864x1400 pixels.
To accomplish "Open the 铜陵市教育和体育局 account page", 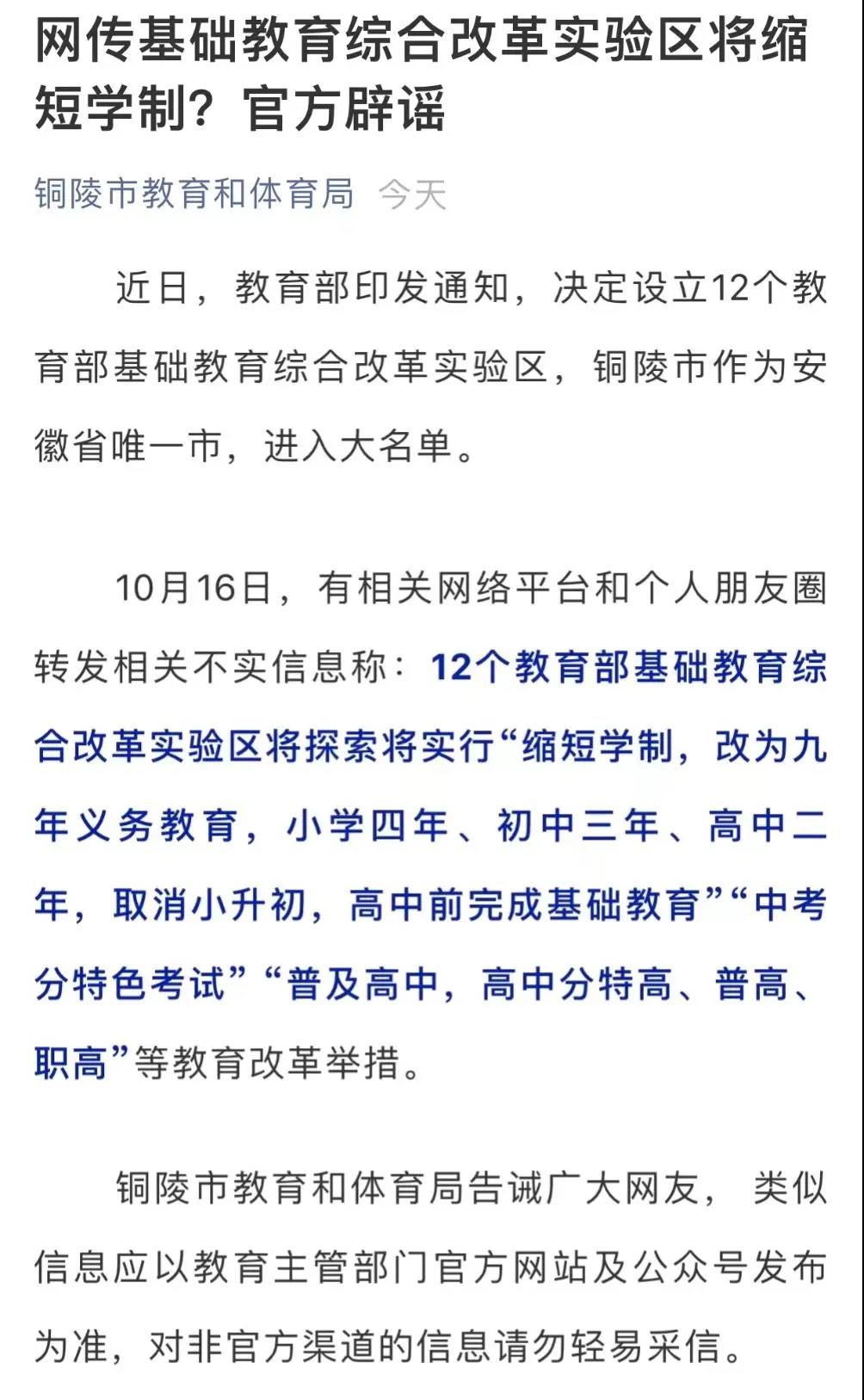I will [194, 194].
